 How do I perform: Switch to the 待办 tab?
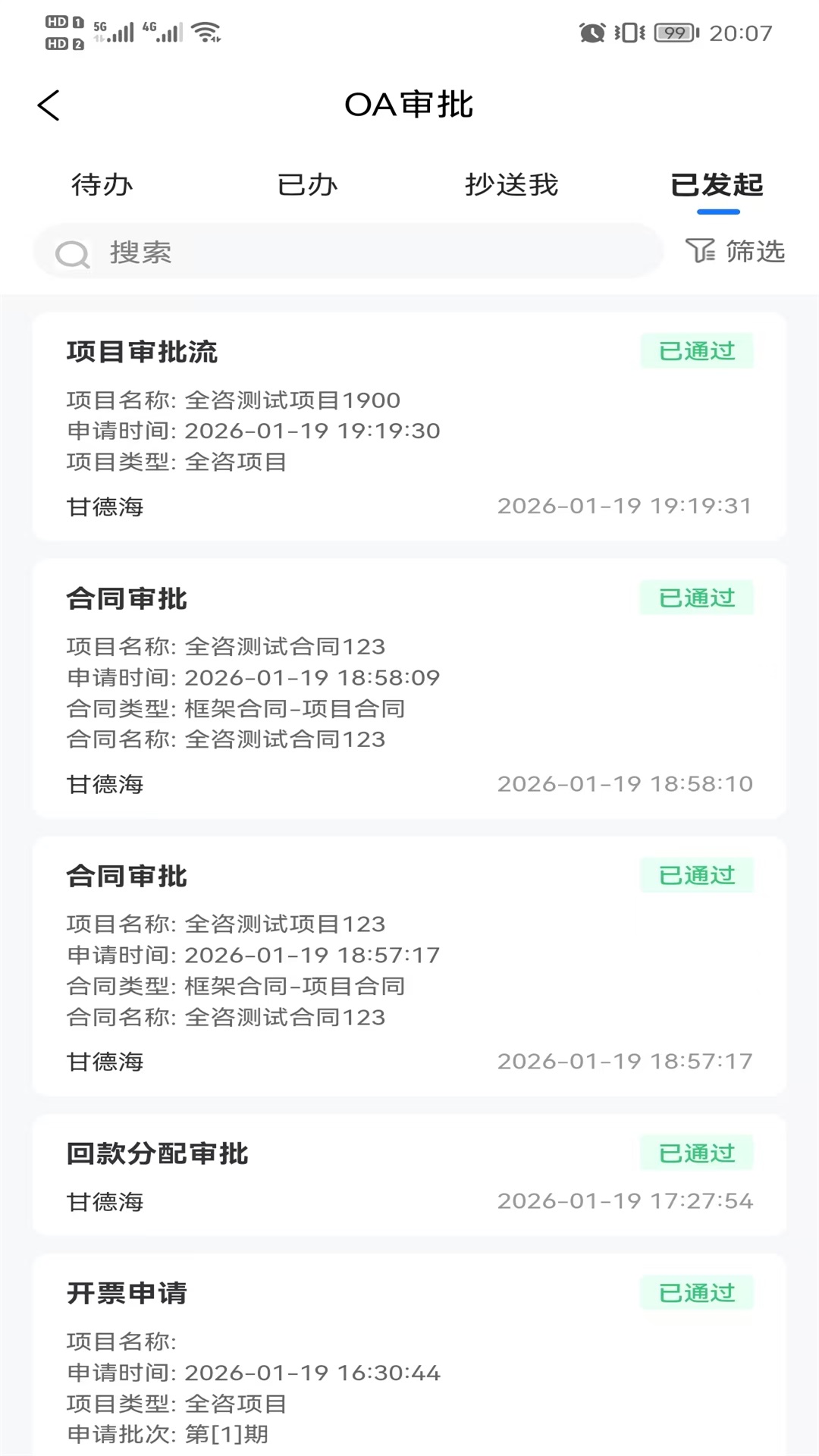pos(102,184)
